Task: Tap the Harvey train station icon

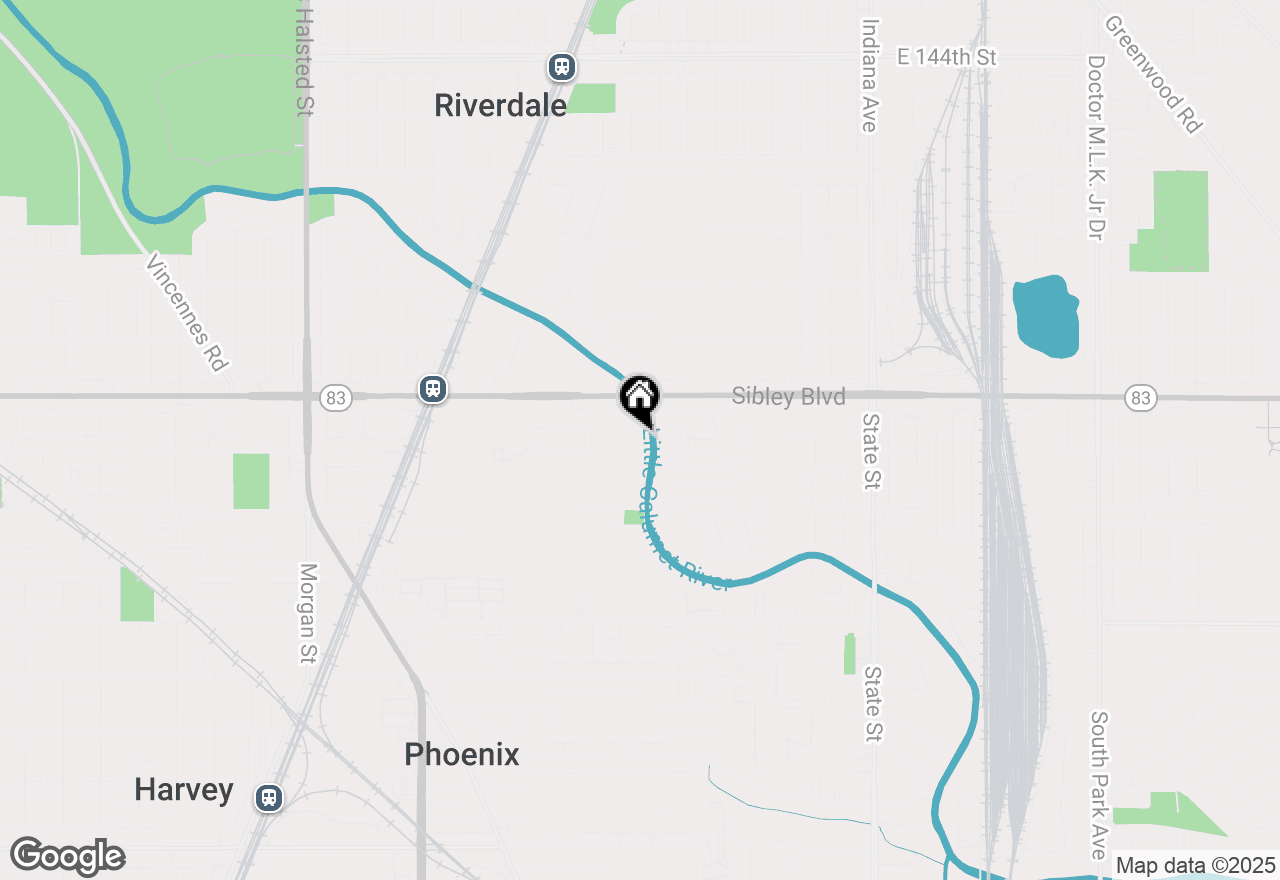Action: pyautogui.click(x=268, y=797)
